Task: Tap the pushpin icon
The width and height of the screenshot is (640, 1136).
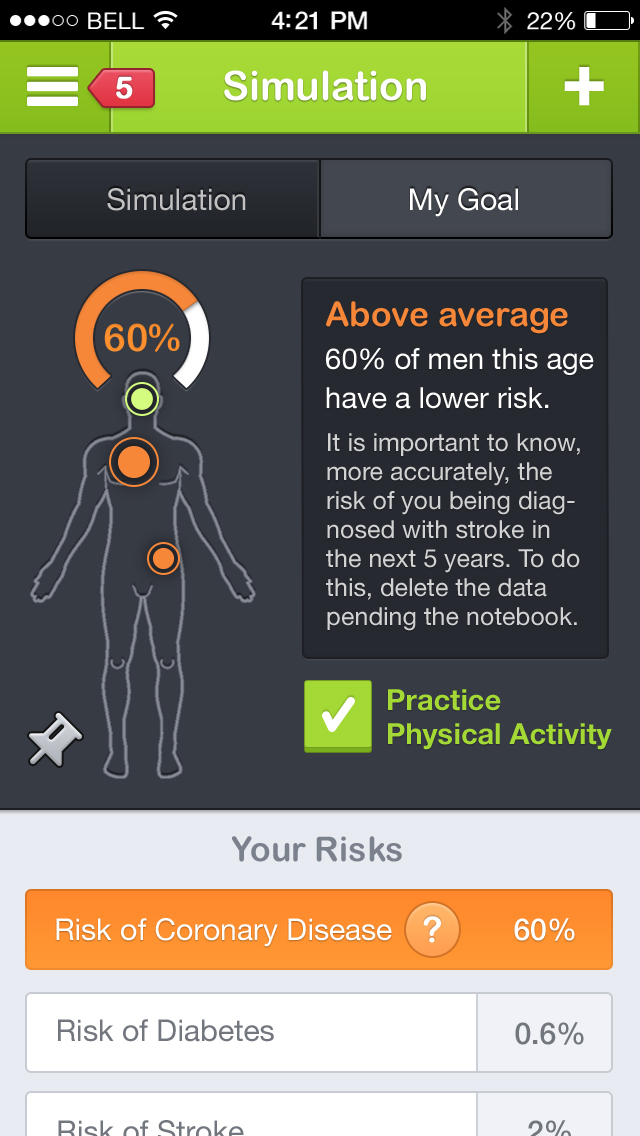Action: click(55, 740)
